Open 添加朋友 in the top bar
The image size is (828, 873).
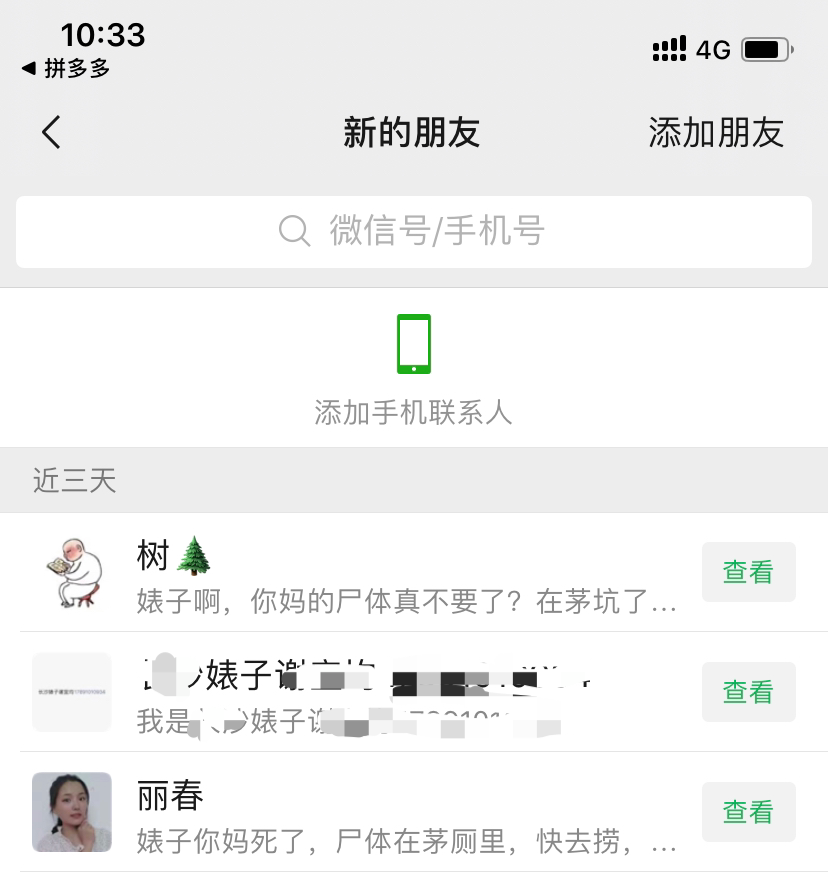tap(715, 132)
